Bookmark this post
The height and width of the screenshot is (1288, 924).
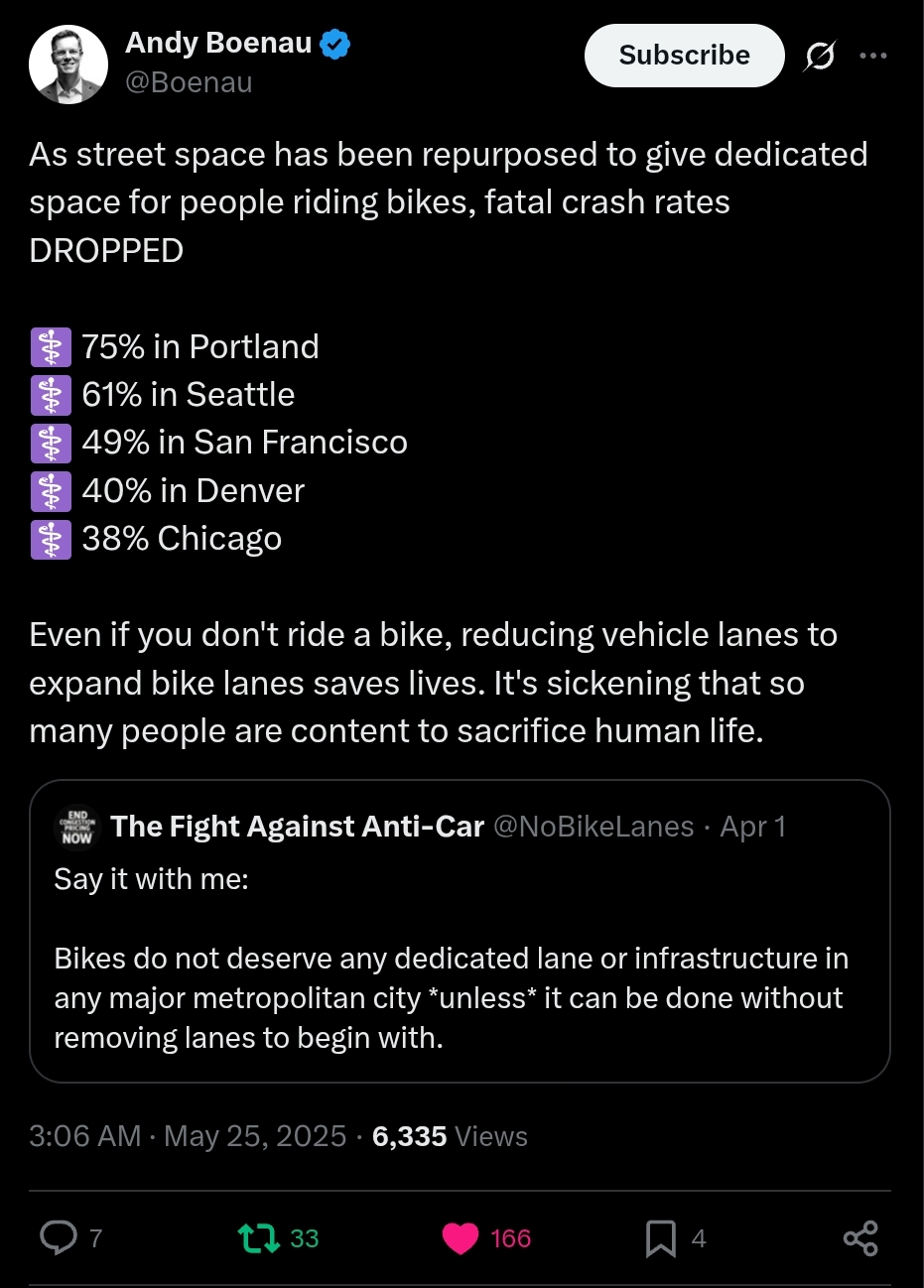pos(661,1237)
